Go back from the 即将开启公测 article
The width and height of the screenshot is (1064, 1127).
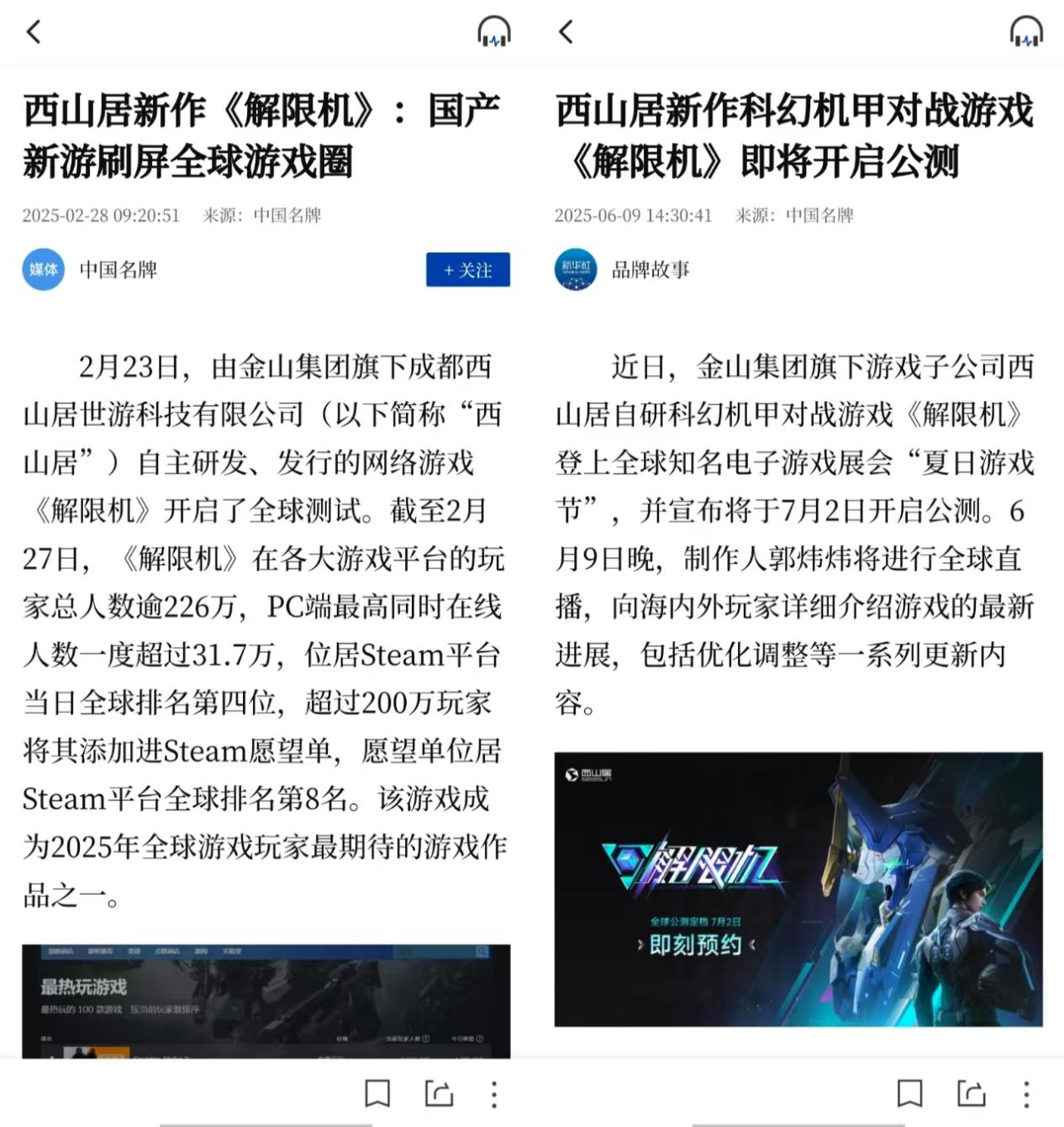click(x=566, y=32)
